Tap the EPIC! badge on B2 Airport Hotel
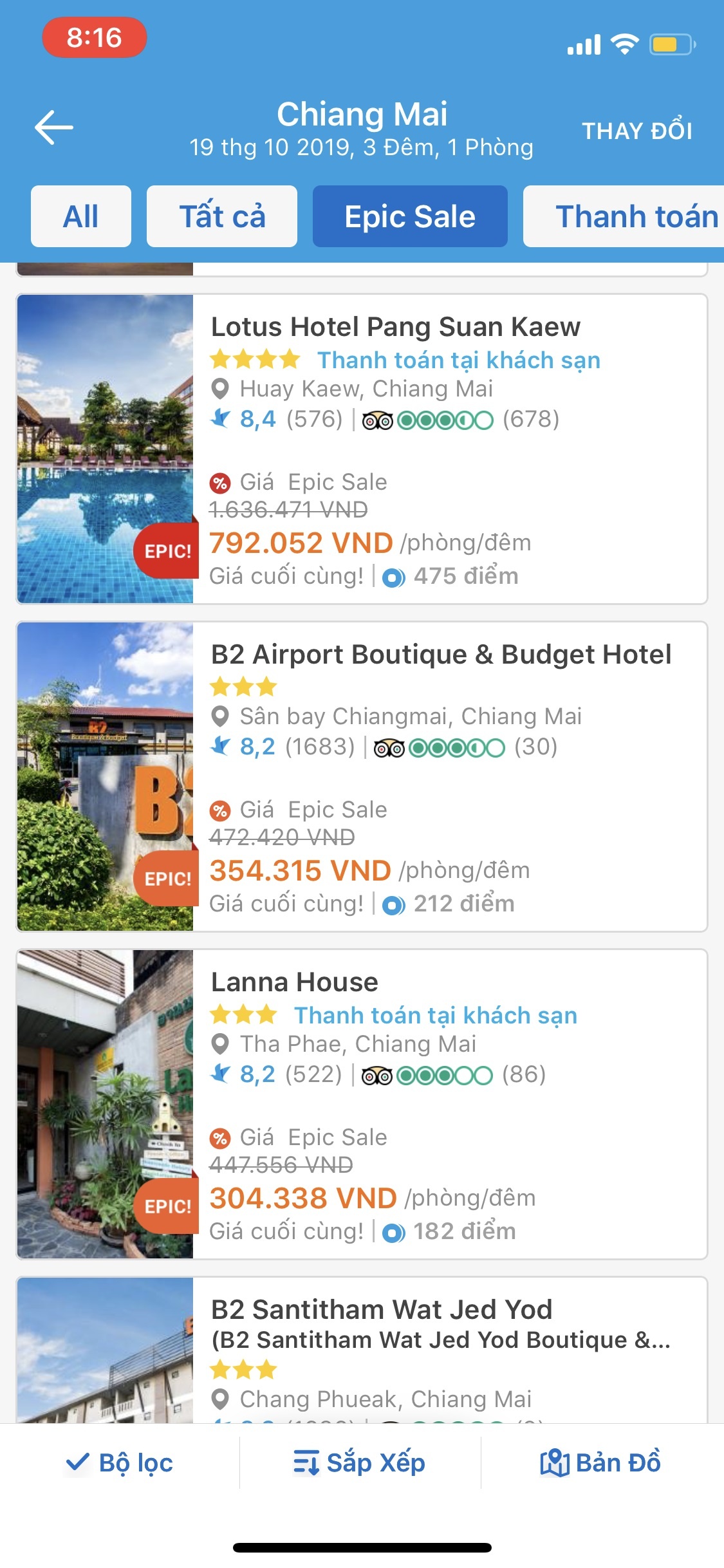The image size is (724, 1568). click(169, 877)
